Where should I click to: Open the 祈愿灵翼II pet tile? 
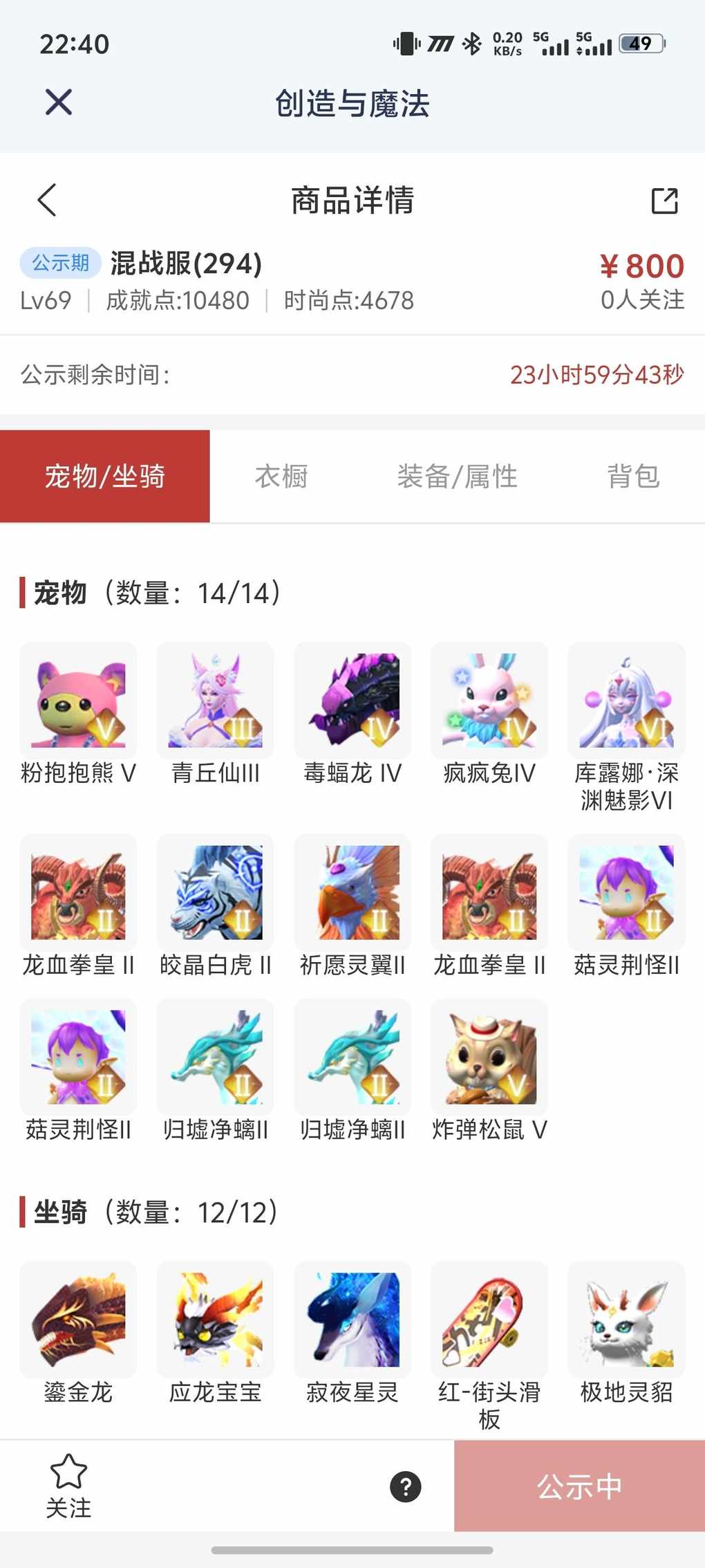[x=352, y=892]
